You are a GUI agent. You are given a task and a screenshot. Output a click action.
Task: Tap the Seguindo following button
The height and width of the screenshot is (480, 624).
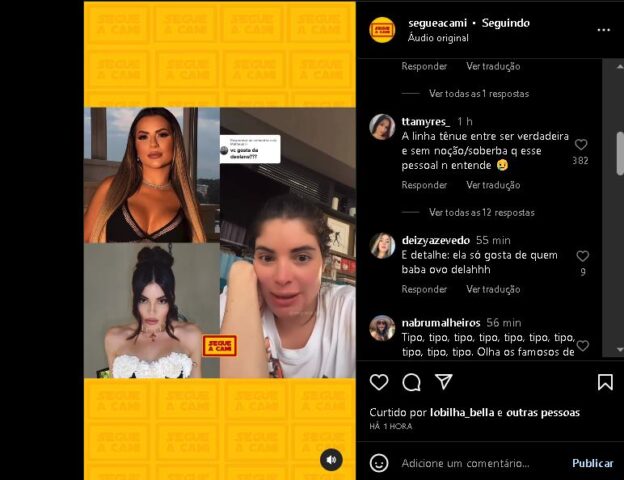[x=506, y=23]
